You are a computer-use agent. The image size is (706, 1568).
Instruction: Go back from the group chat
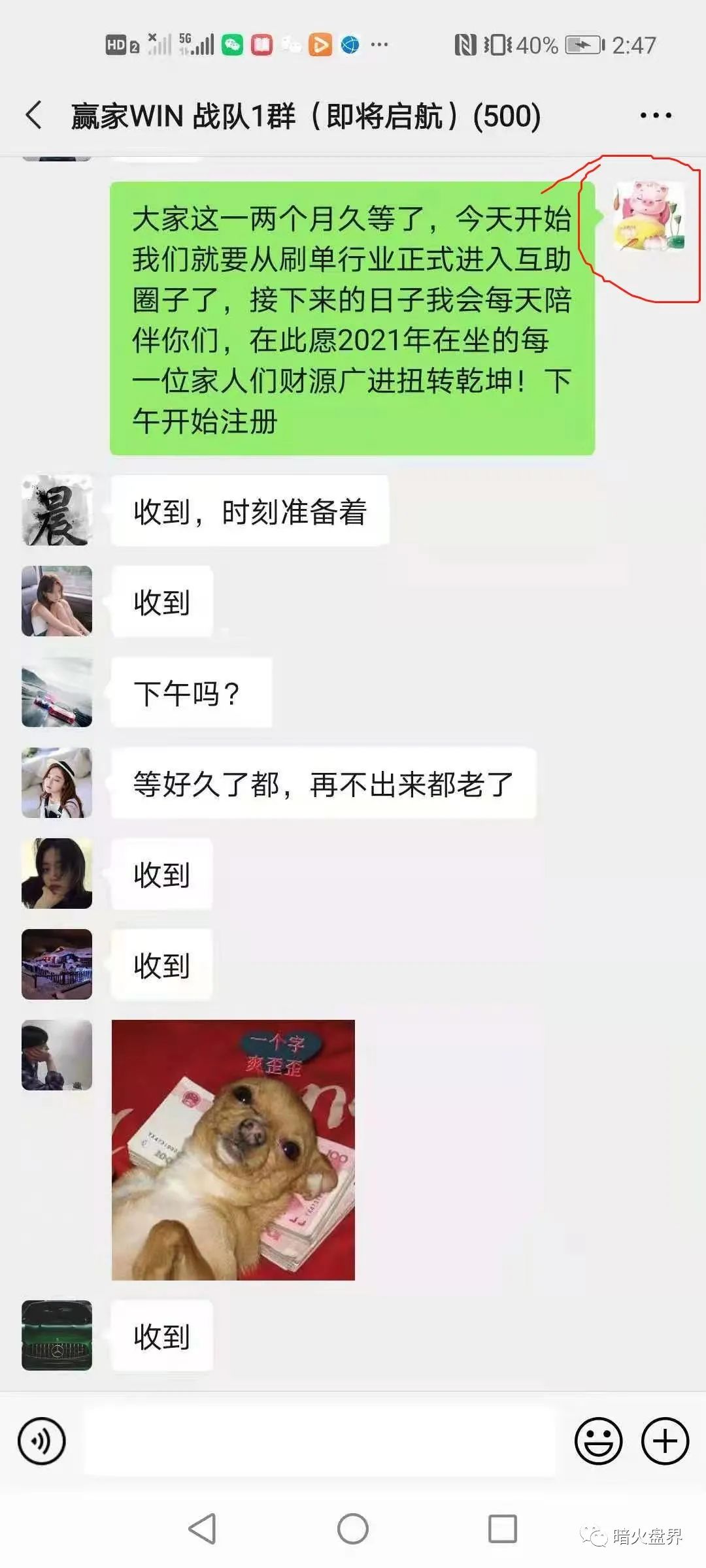(34, 116)
